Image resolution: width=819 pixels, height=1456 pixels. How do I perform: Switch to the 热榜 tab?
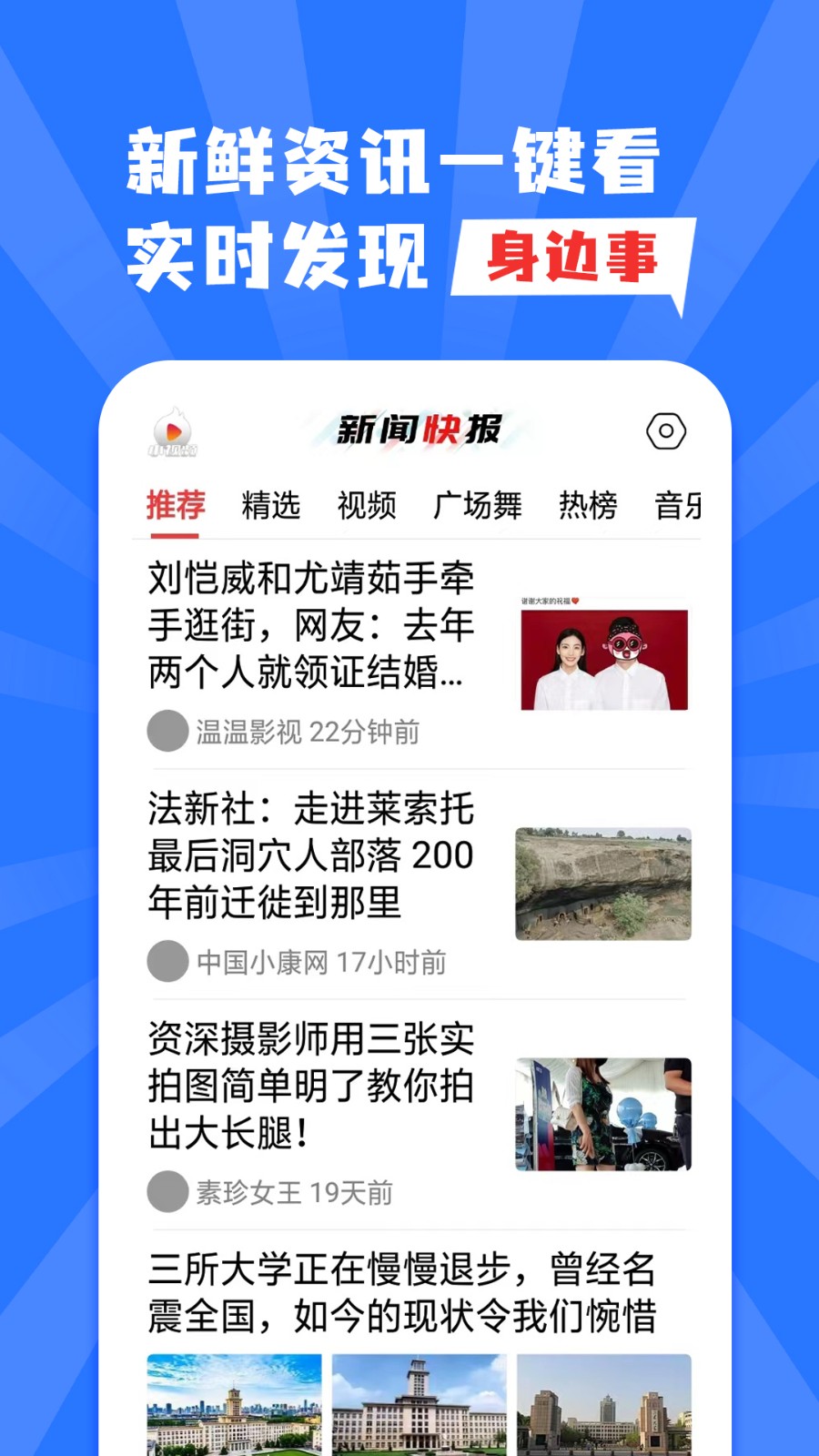pos(589,505)
